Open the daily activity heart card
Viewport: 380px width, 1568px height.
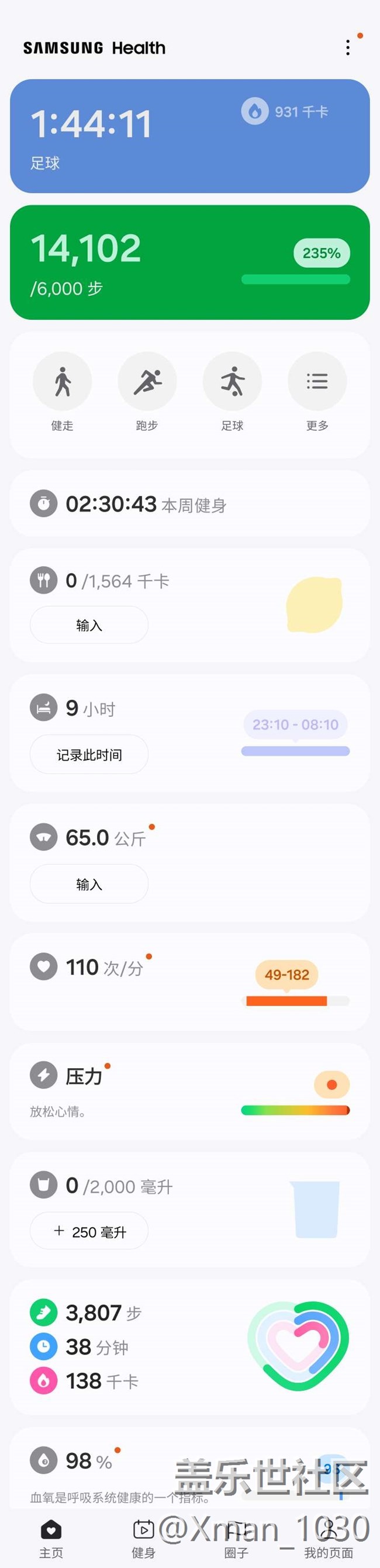click(x=189, y=1346)
